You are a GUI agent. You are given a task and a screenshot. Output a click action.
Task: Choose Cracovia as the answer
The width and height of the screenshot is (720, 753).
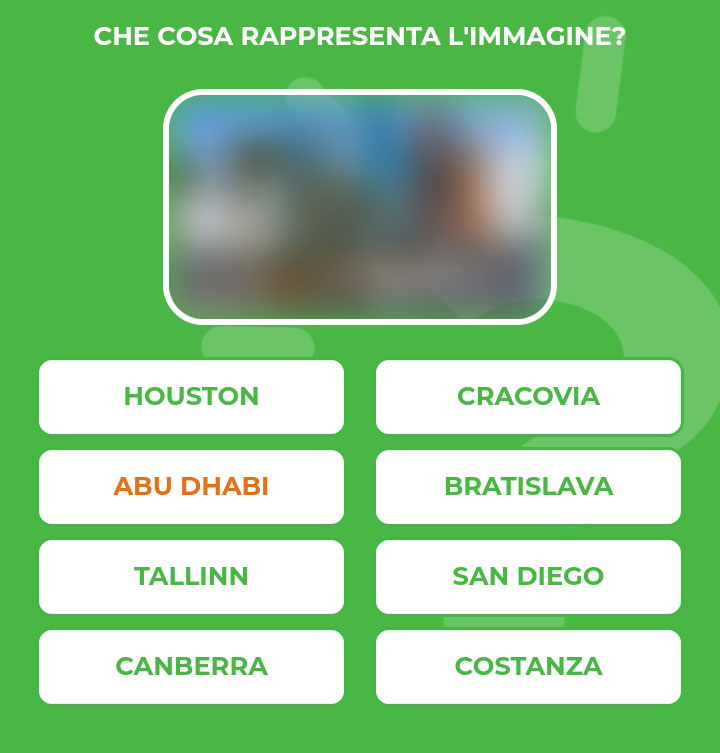tap(528, 397)
